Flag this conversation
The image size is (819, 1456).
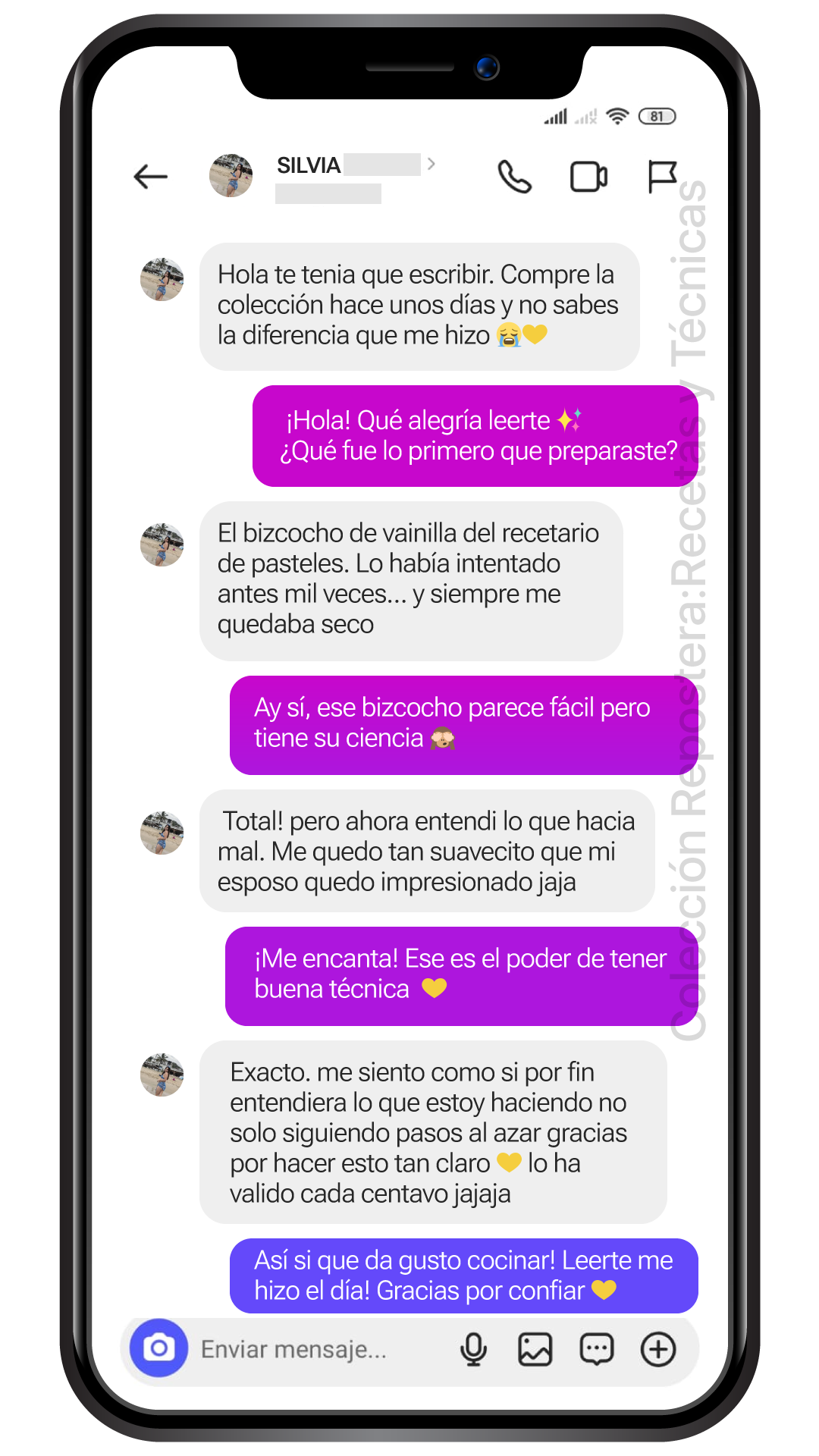coord(661,176)
